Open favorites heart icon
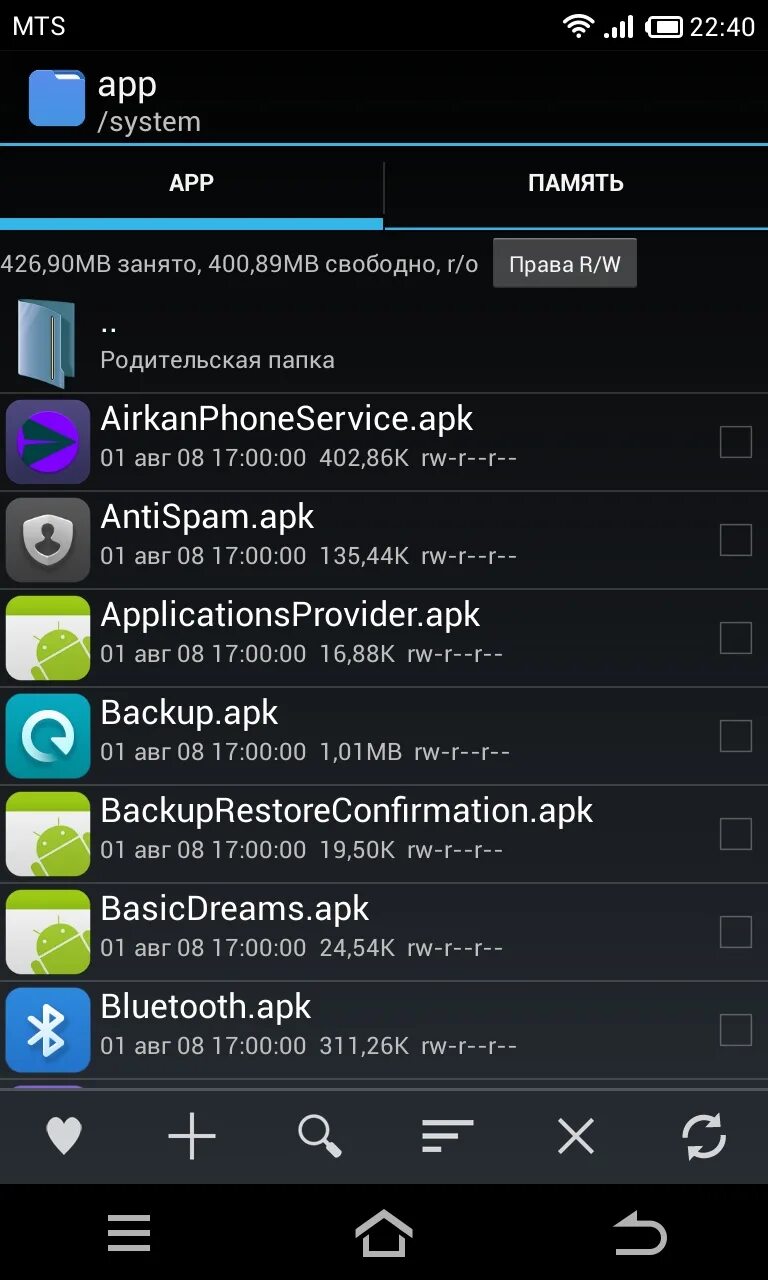This screenshot has width=768, height=1280. click(64, 1136)
